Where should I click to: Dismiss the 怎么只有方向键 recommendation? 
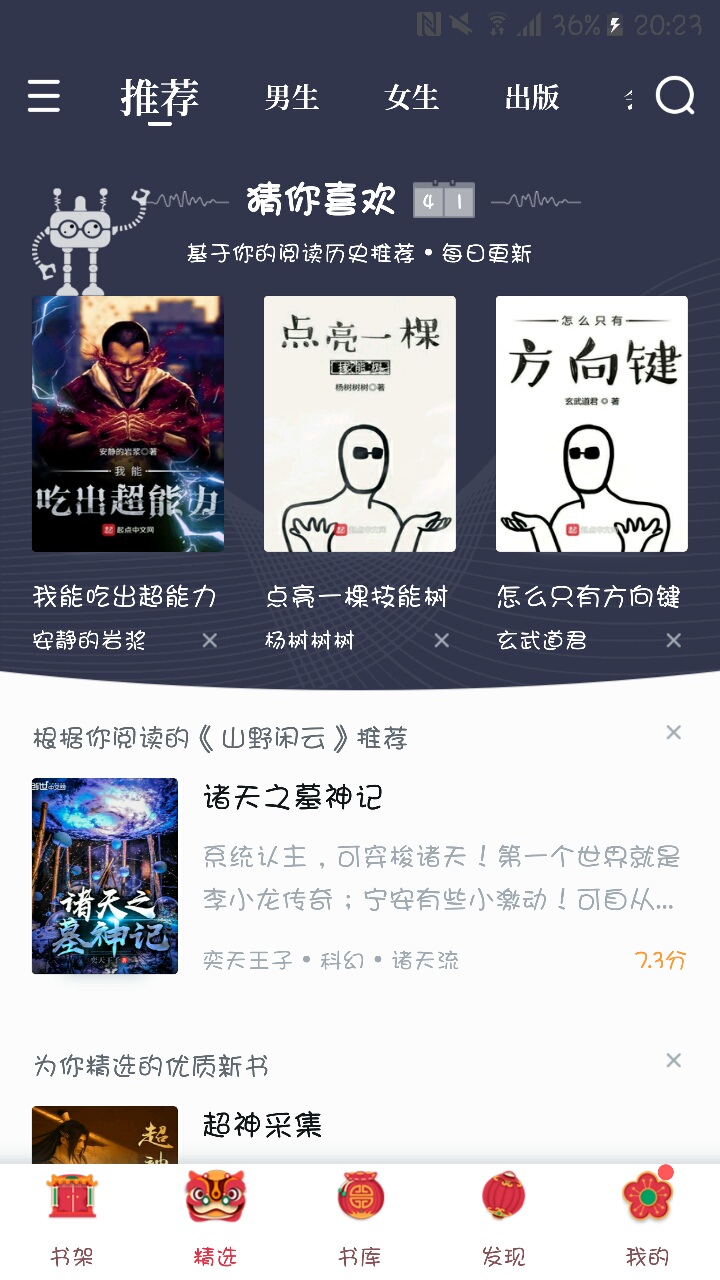pyautogui.click(x=674, y=640)
